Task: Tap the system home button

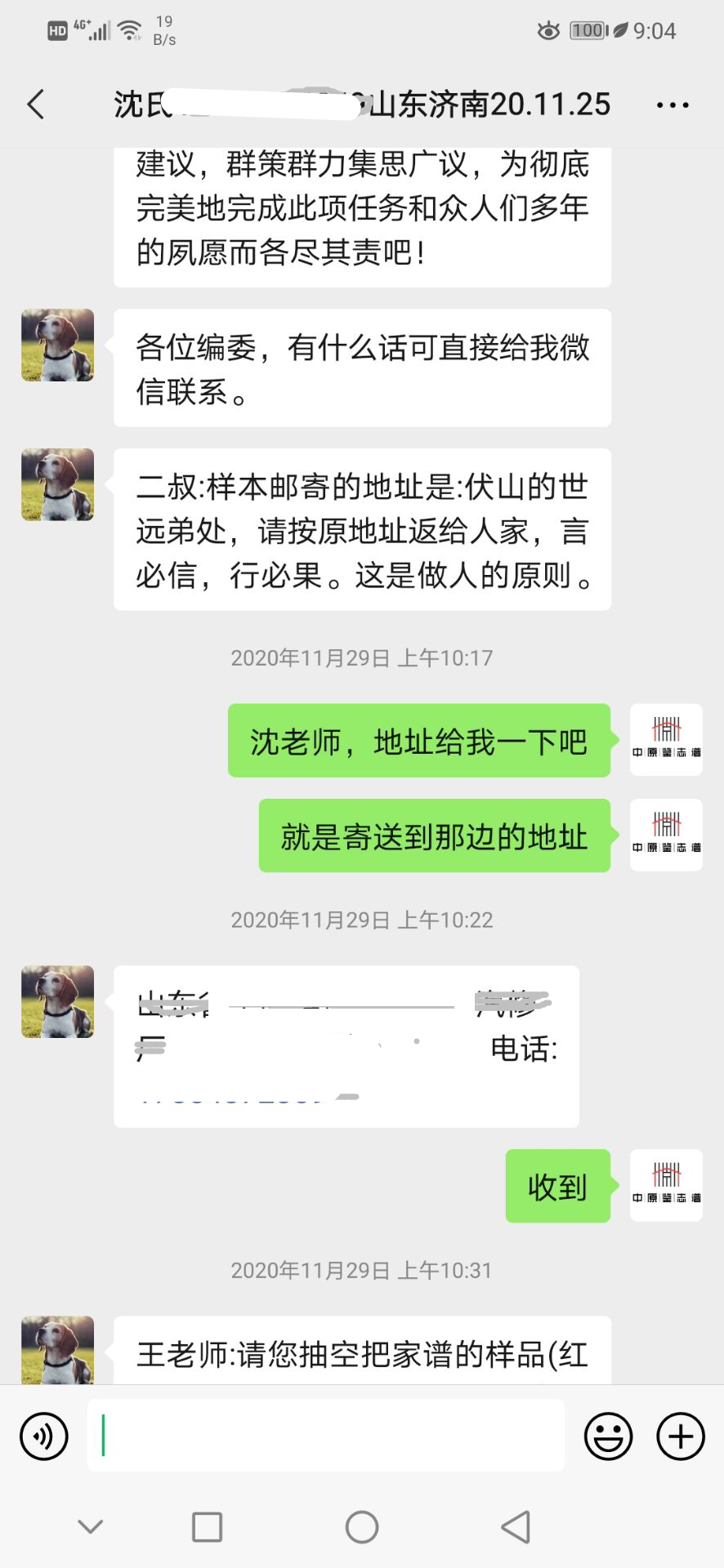Action: coord(362,1526)
